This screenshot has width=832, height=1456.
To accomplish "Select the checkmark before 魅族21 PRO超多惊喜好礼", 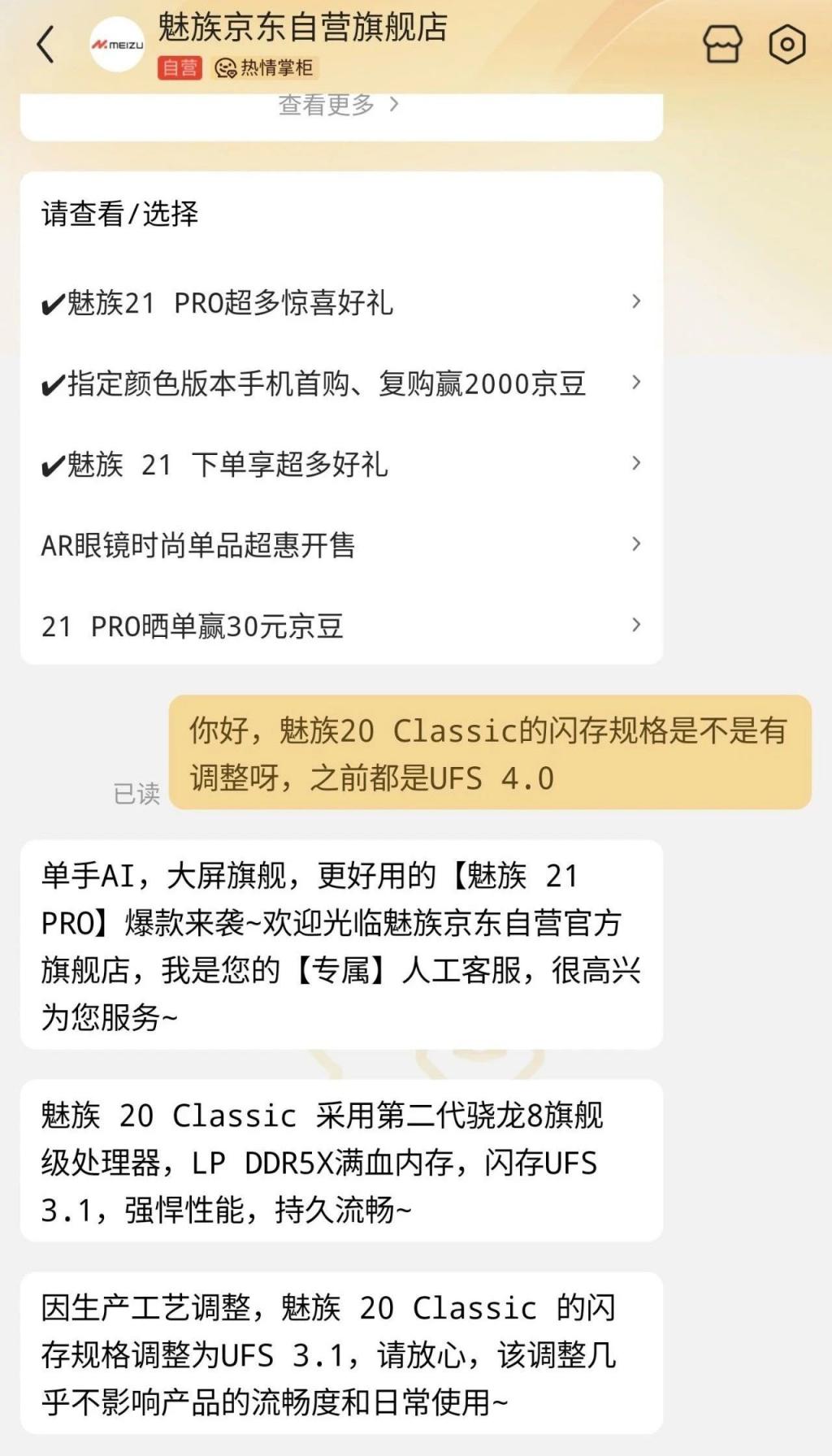I will (52, 302).
